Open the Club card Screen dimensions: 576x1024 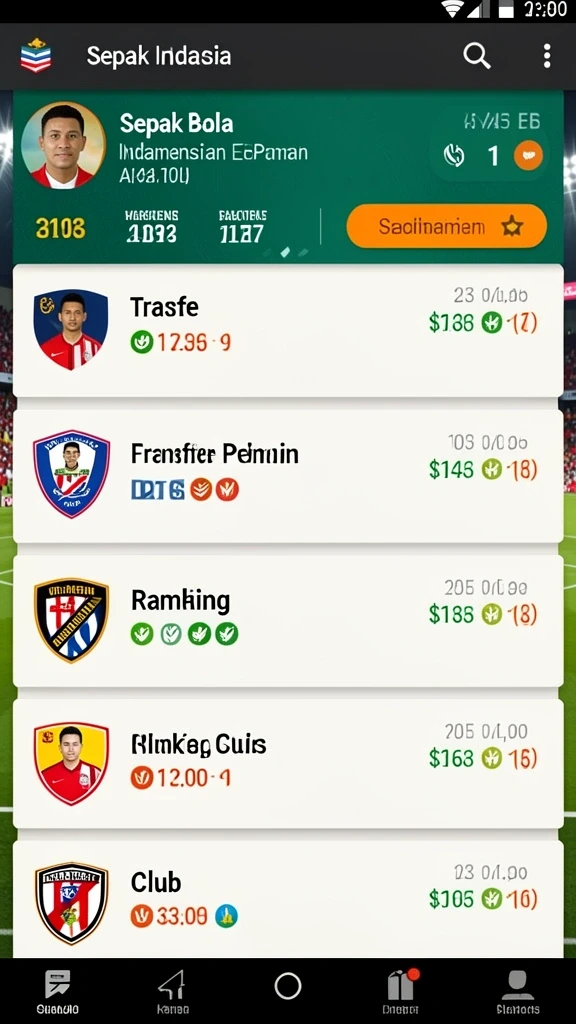288,900
